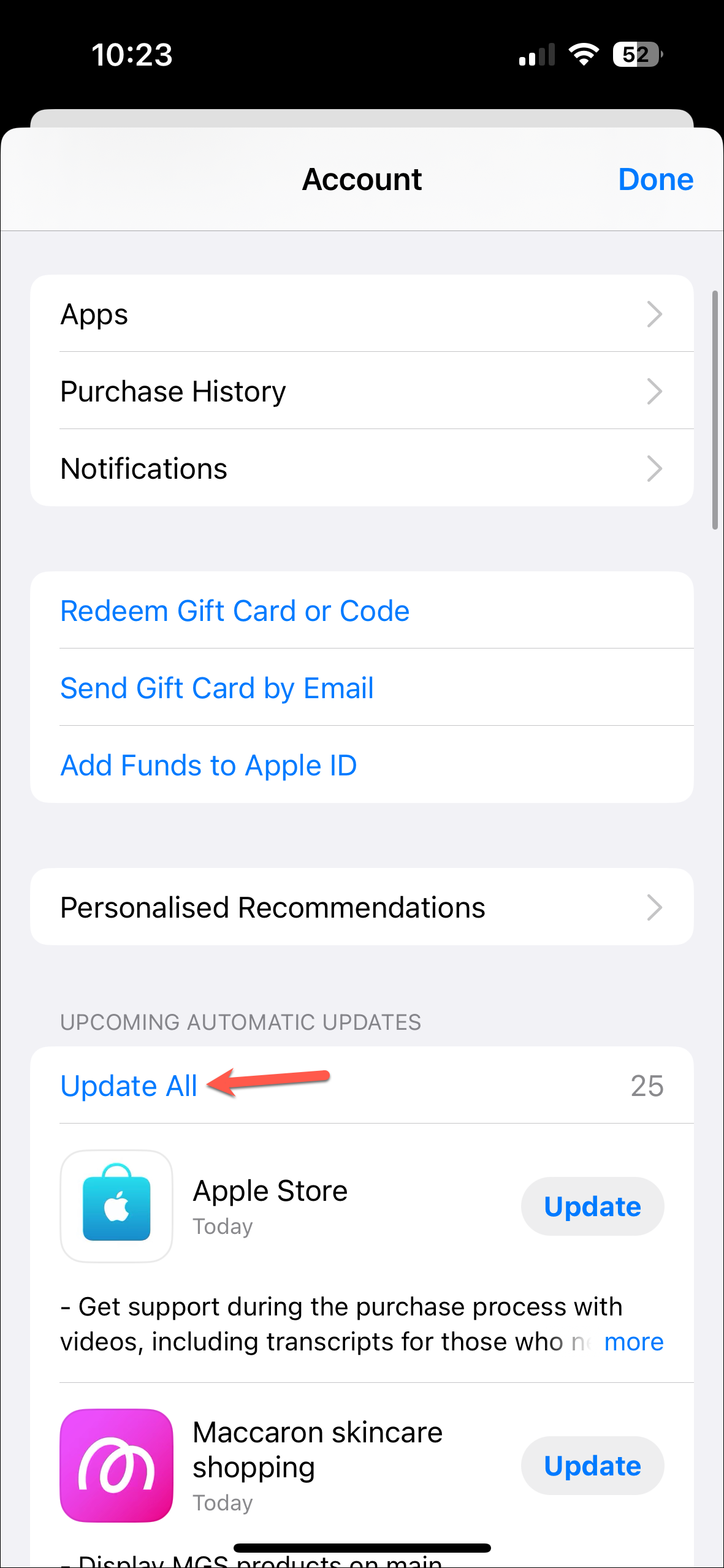724x1568 pixels.
Task: Open Notifications settings
Action: click(362, 468)
